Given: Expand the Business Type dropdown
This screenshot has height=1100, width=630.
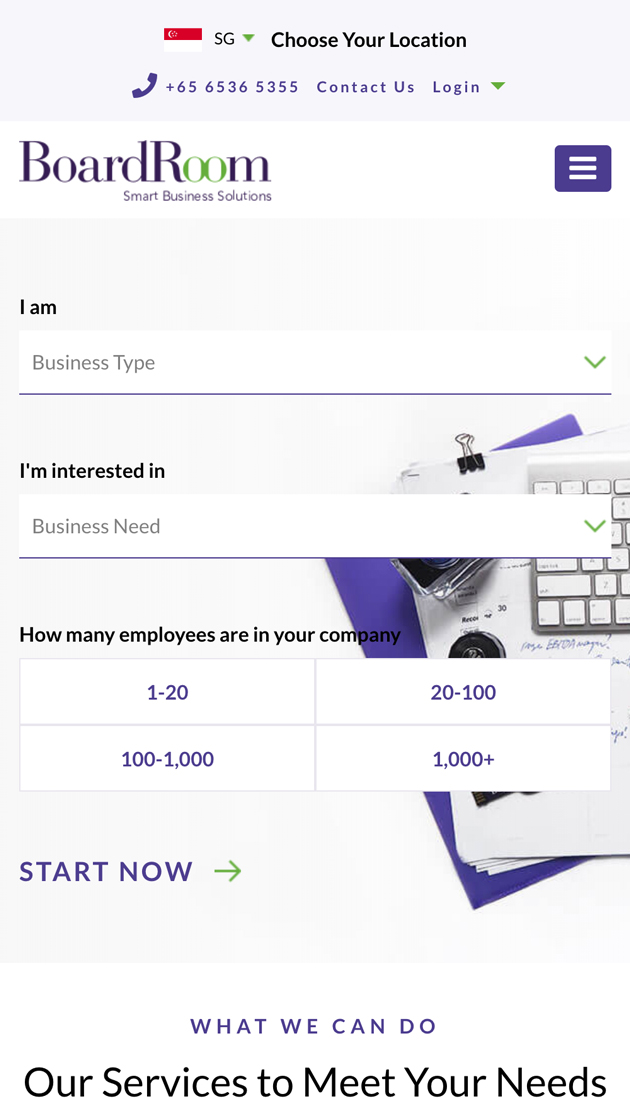Looking at the screenshot, I should point(315,362).
